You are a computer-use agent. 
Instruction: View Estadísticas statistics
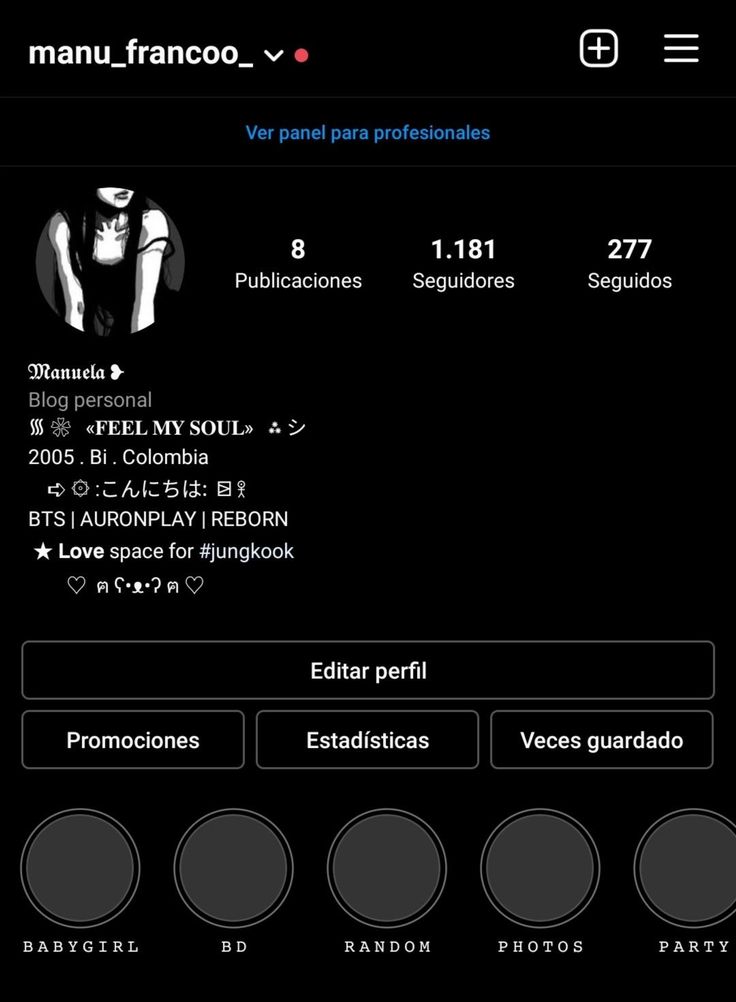[x=367, y=740]
